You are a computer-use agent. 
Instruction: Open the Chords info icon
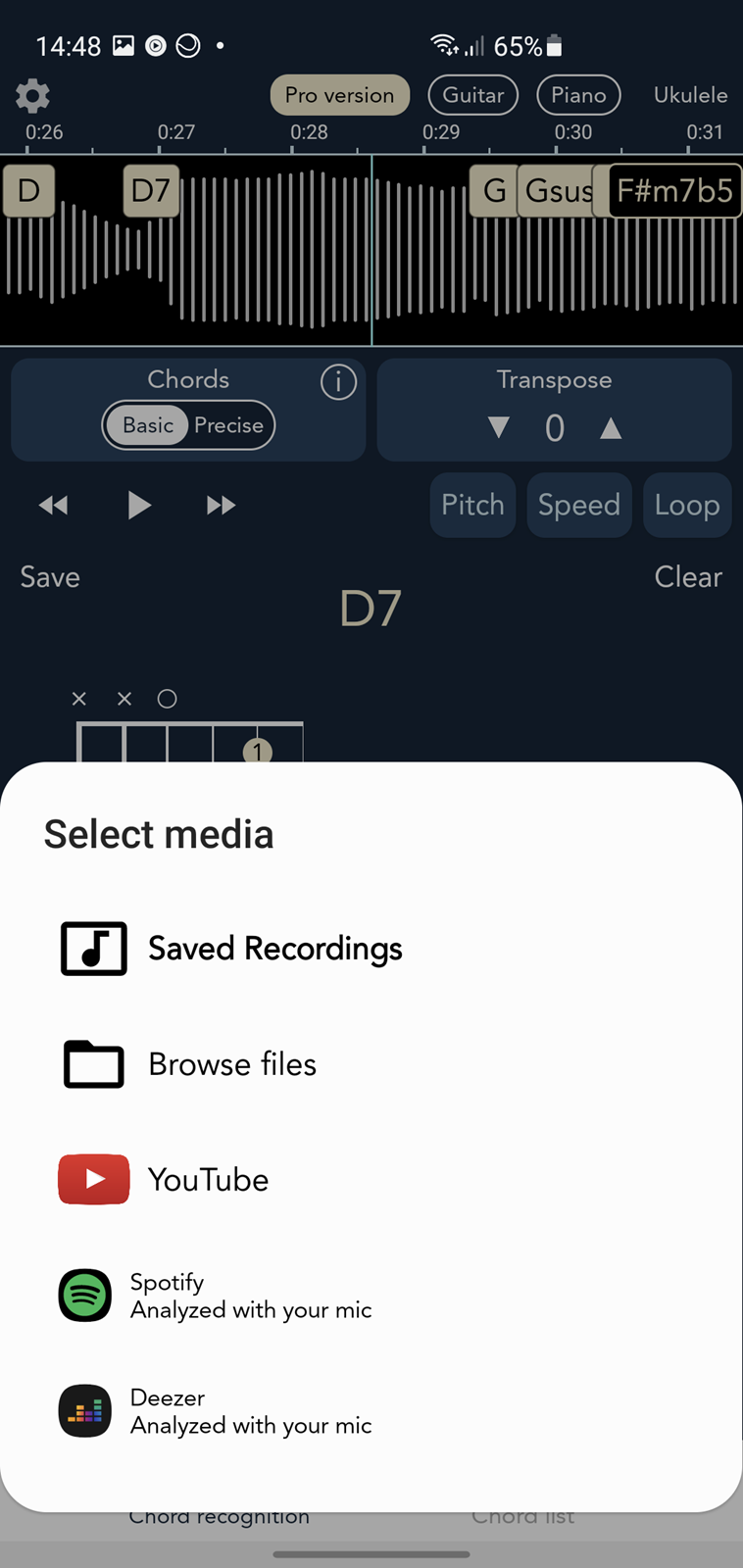(x=338, y=381)
